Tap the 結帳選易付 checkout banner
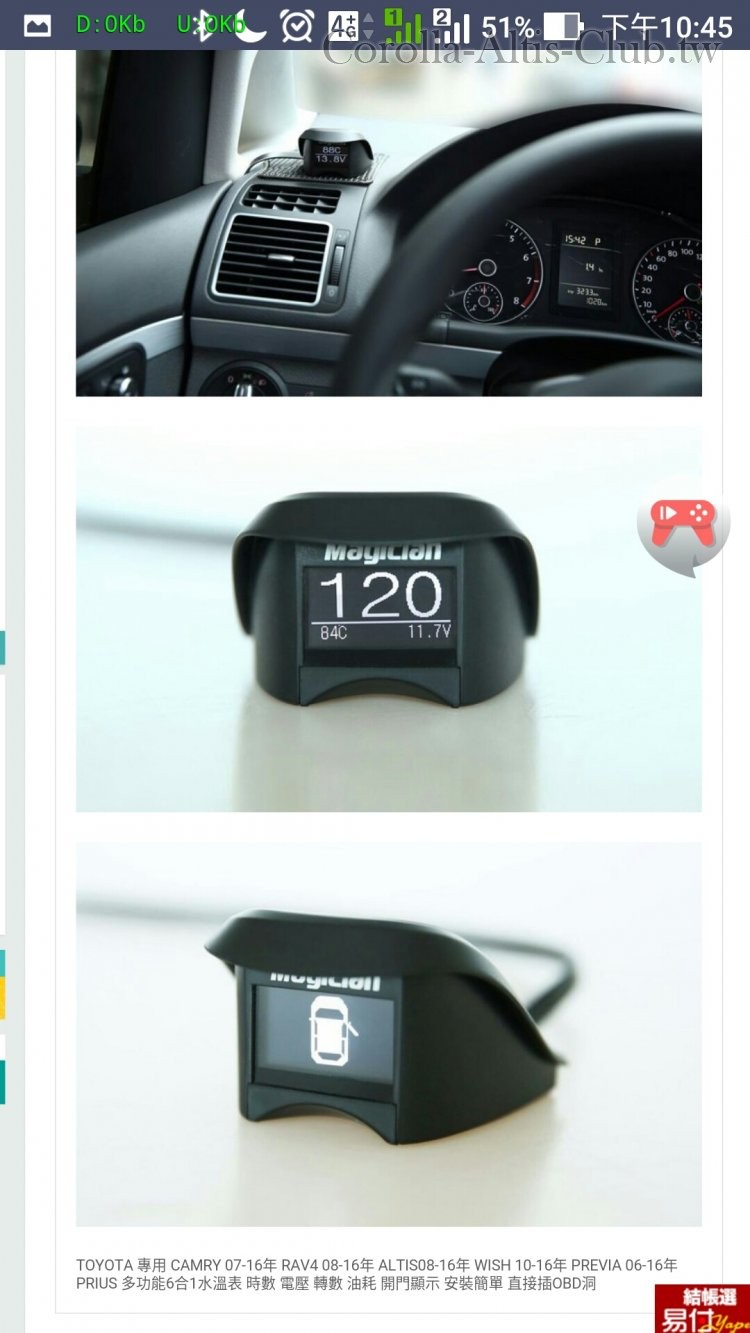 coord(702,1309)
